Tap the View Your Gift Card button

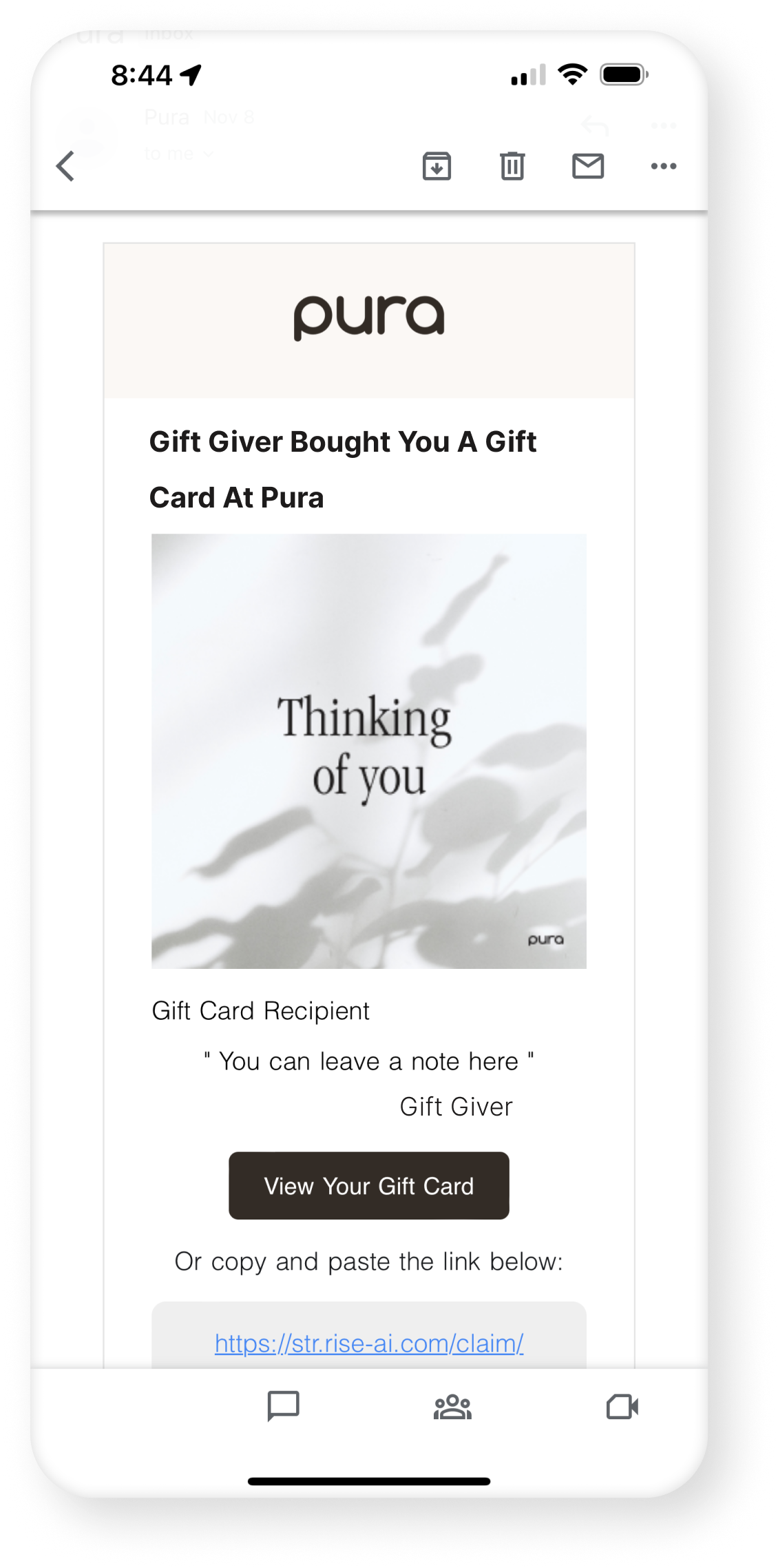(369, 1185)
